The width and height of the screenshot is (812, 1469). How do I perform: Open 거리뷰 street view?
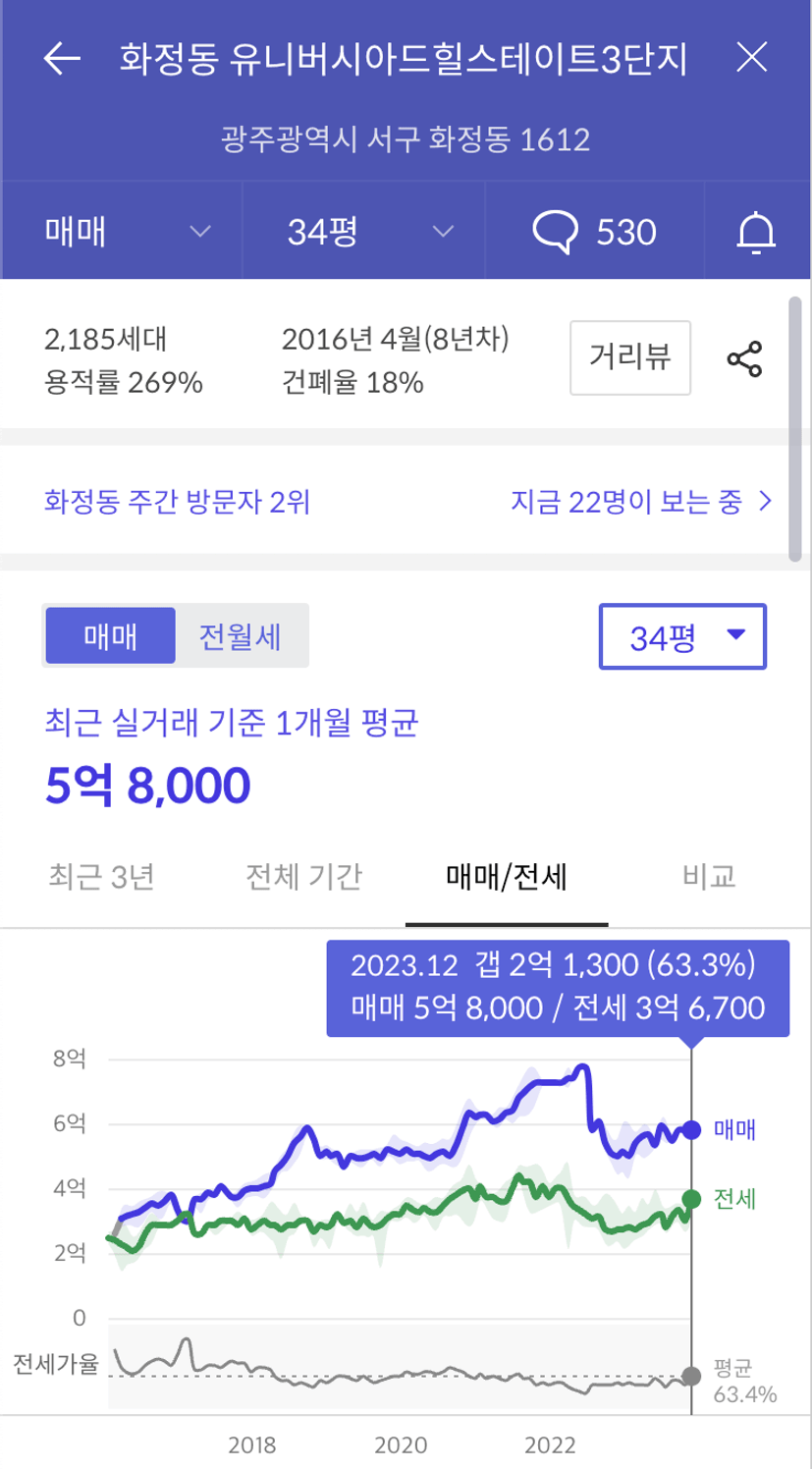click(x=630, y=357)
